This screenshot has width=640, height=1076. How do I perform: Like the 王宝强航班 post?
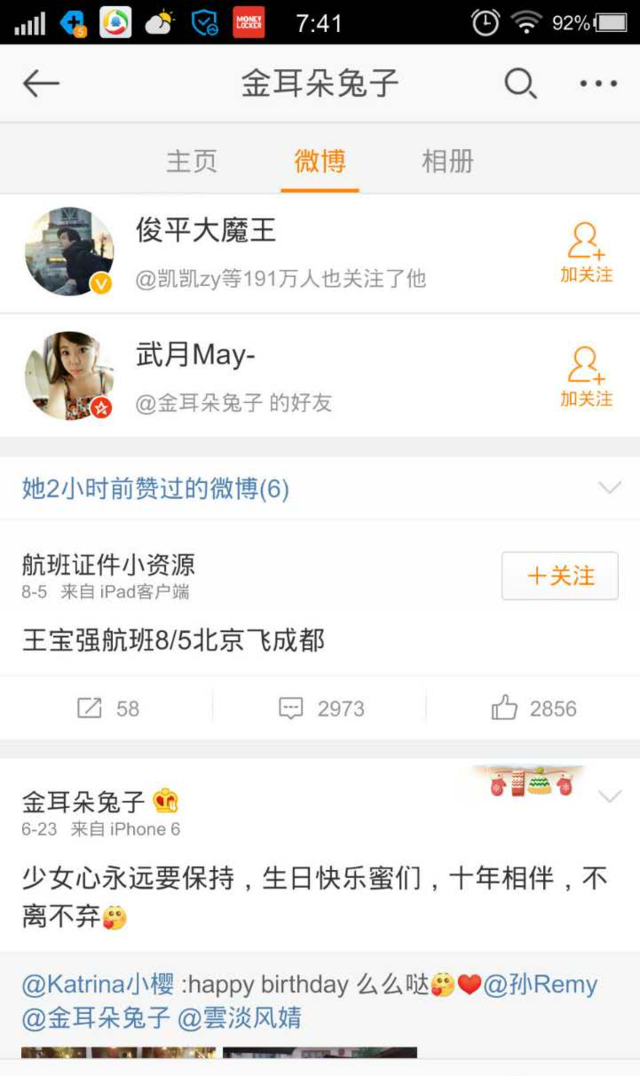(x=533, y=709)
